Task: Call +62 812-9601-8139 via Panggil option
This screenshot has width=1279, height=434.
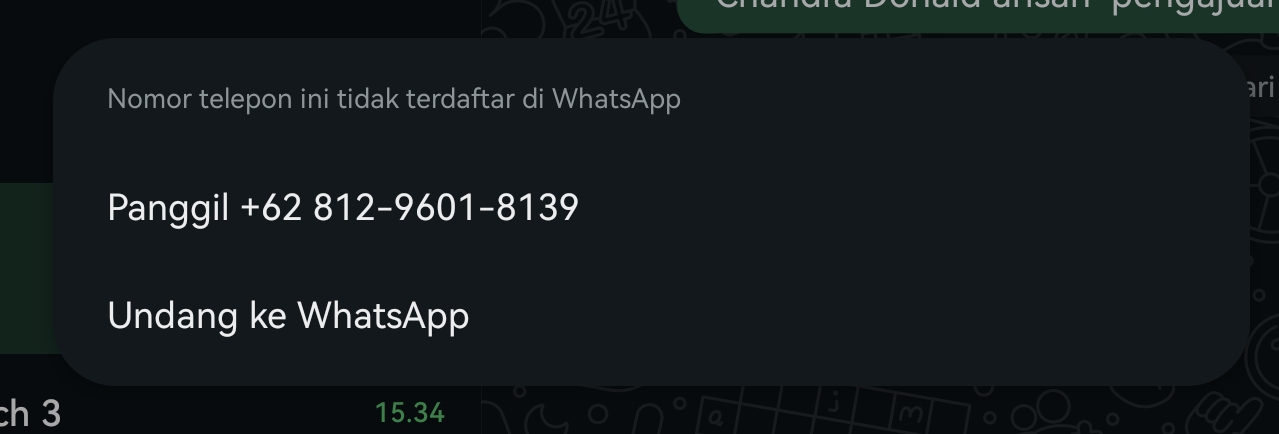Action: click(x=343, y=208)
